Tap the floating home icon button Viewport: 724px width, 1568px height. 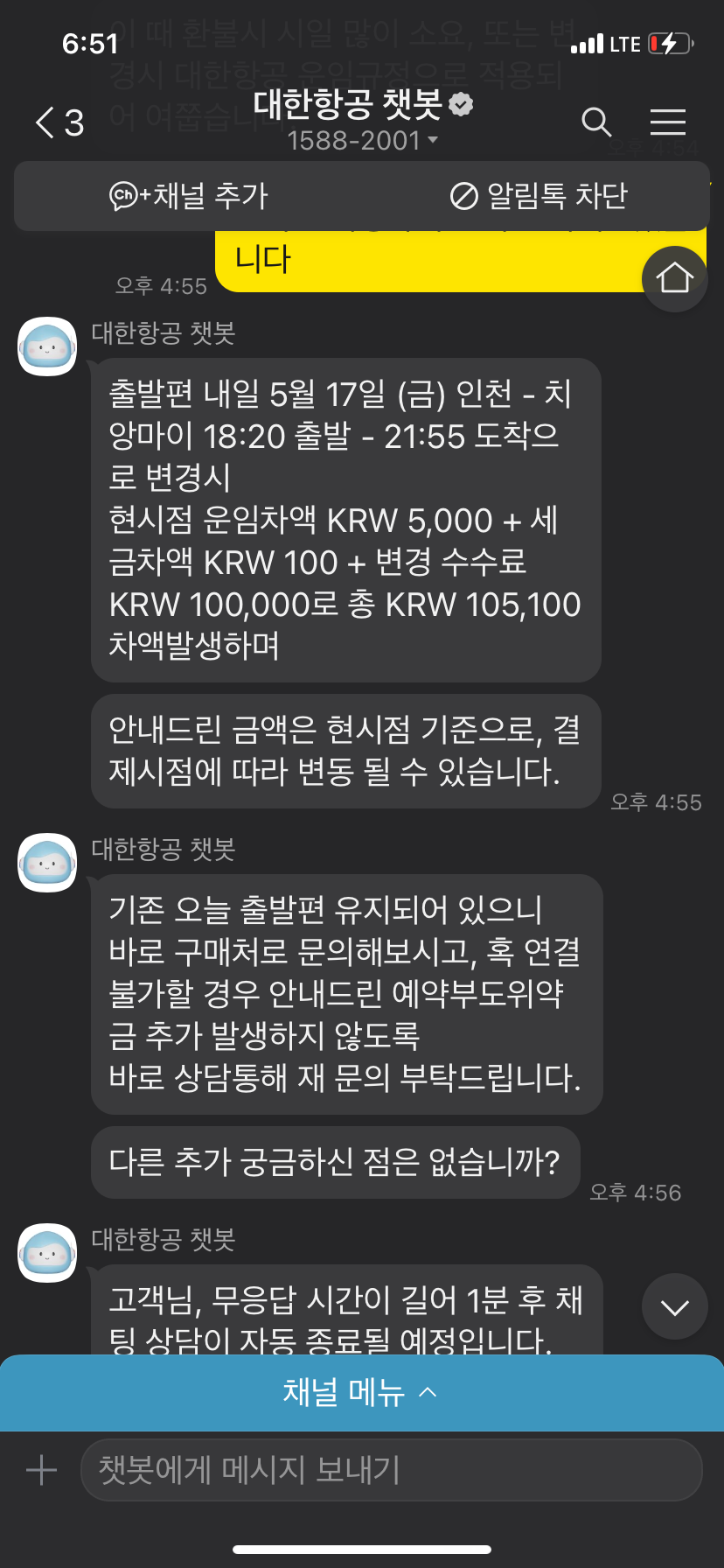click(x=674, y=279)
